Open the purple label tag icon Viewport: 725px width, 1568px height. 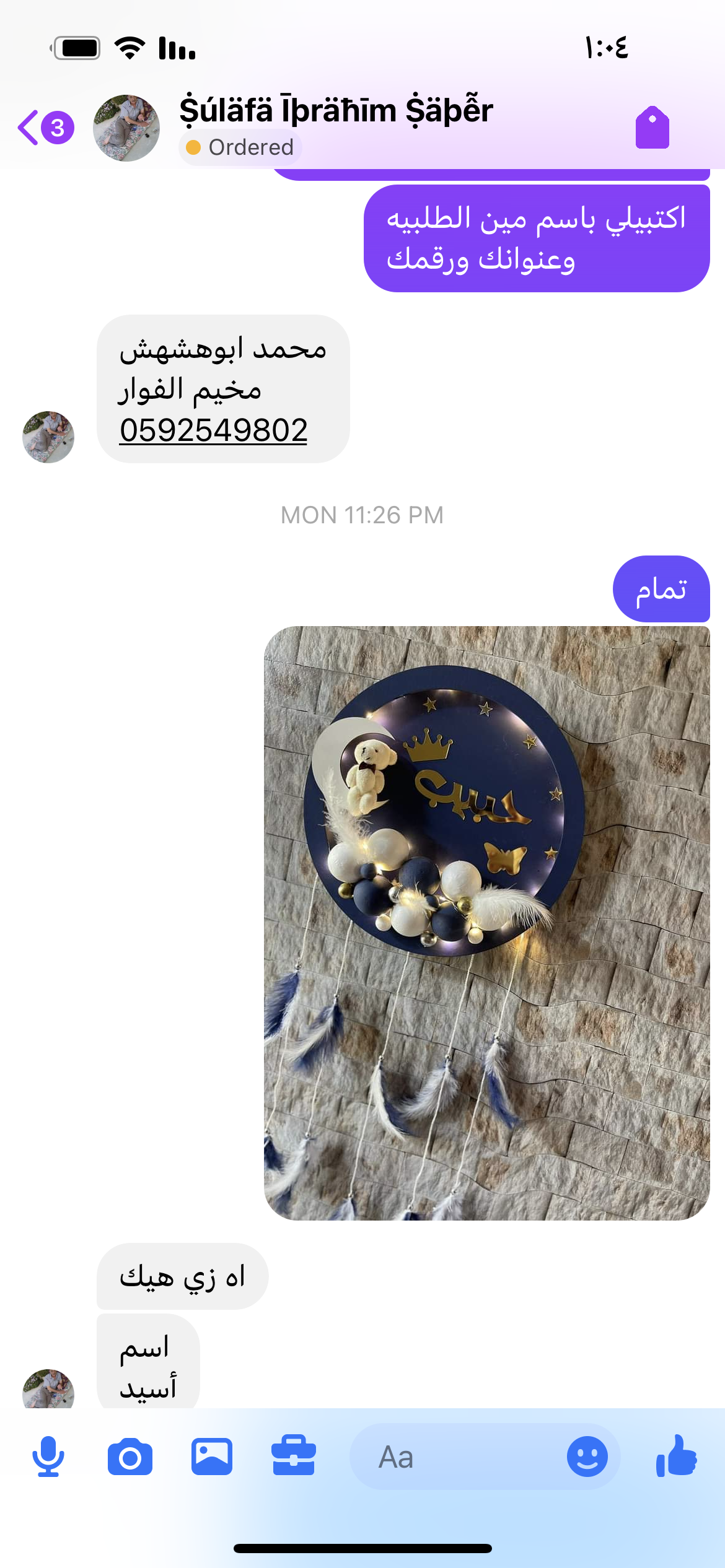pyautogui.click(x=652, y=128)
